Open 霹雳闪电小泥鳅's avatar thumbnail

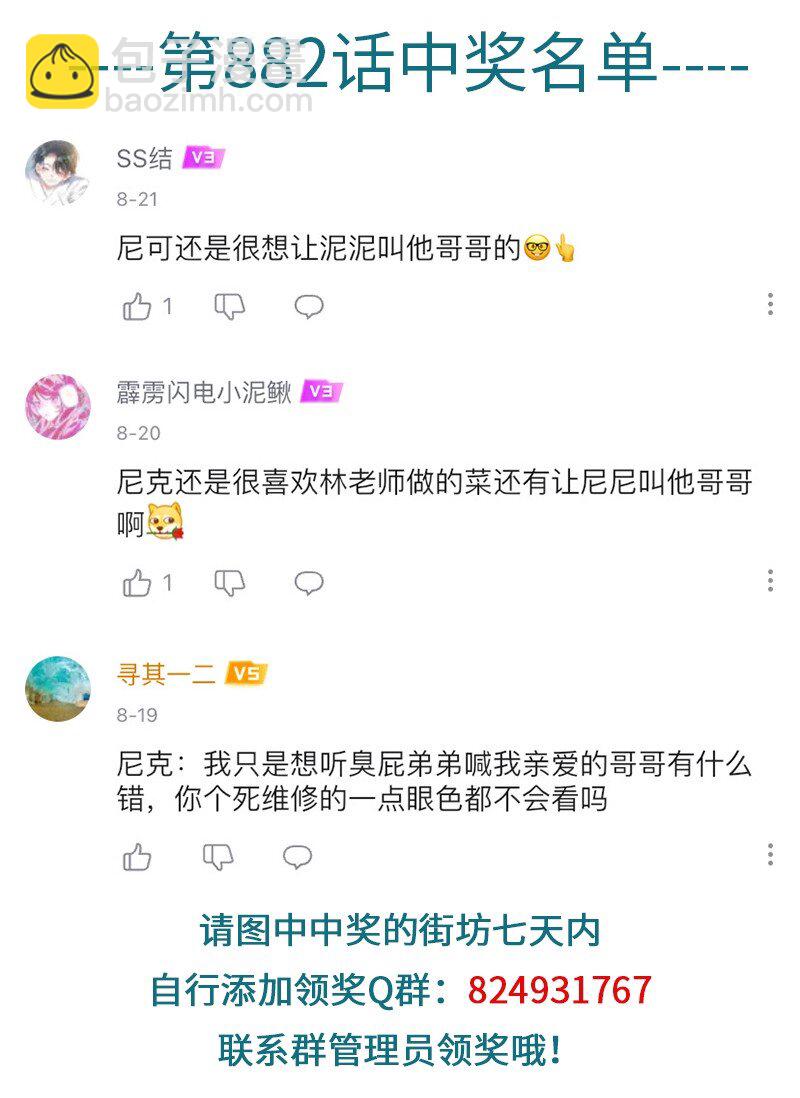coord(59,406)
